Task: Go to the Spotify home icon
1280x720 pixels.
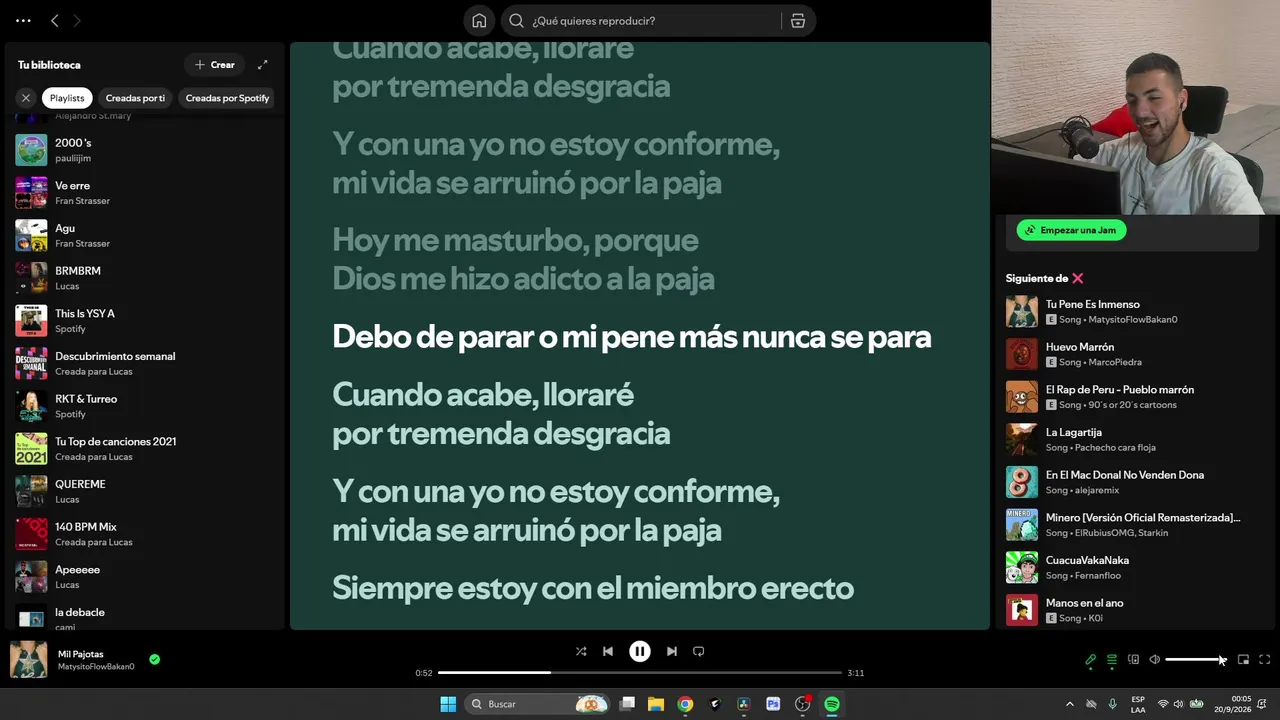Action: coord(479,21)
